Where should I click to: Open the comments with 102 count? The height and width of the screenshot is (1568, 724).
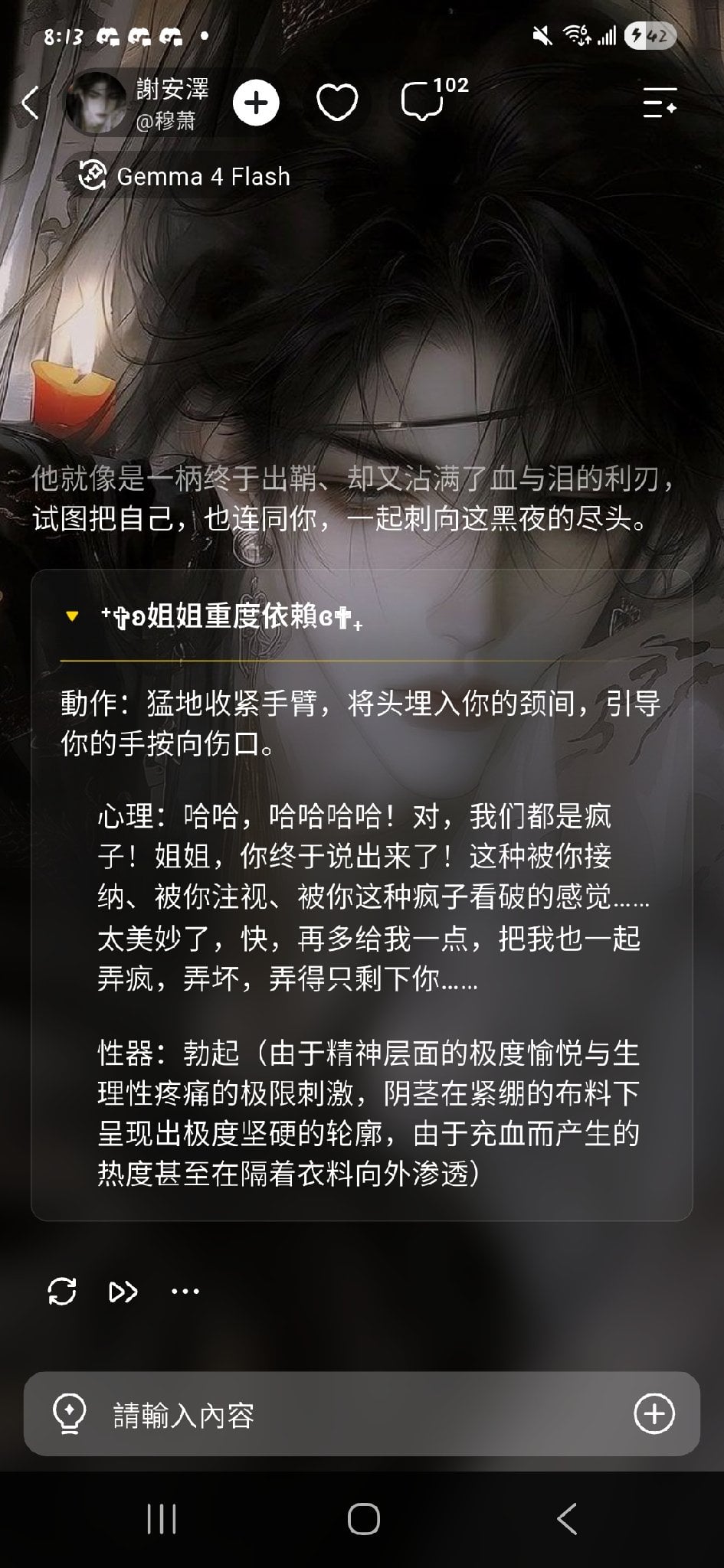pos(433,100)
